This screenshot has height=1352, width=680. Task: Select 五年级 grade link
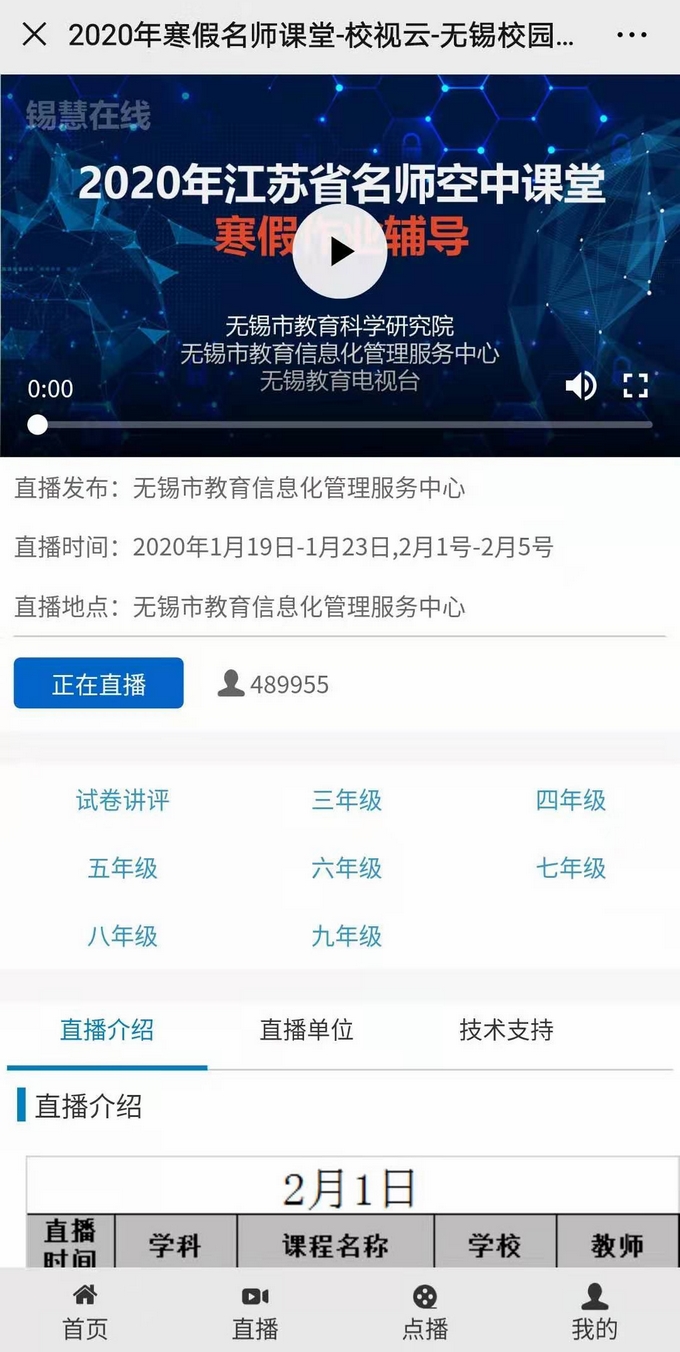click(x=123, y=868)
